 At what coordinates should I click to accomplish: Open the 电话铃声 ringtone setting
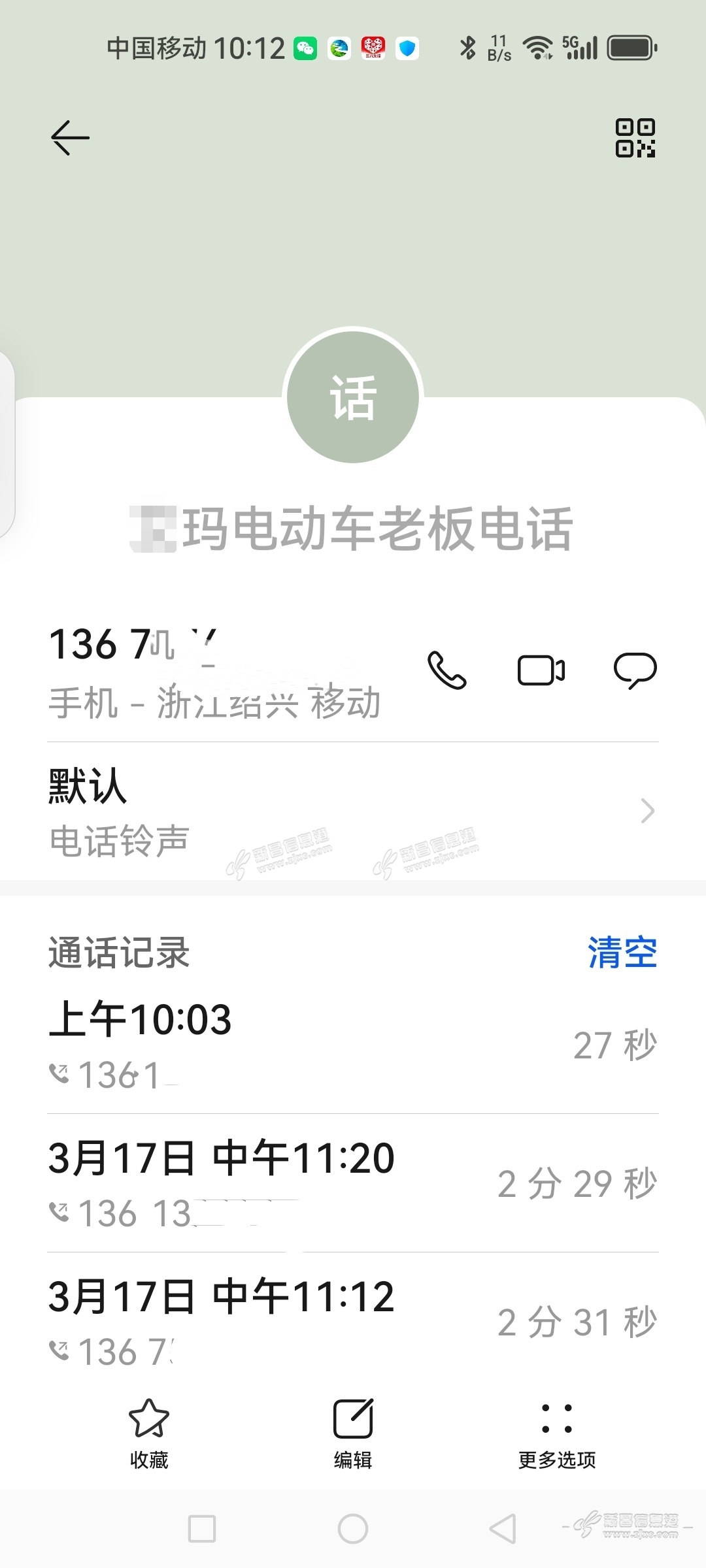pos(353,811)
